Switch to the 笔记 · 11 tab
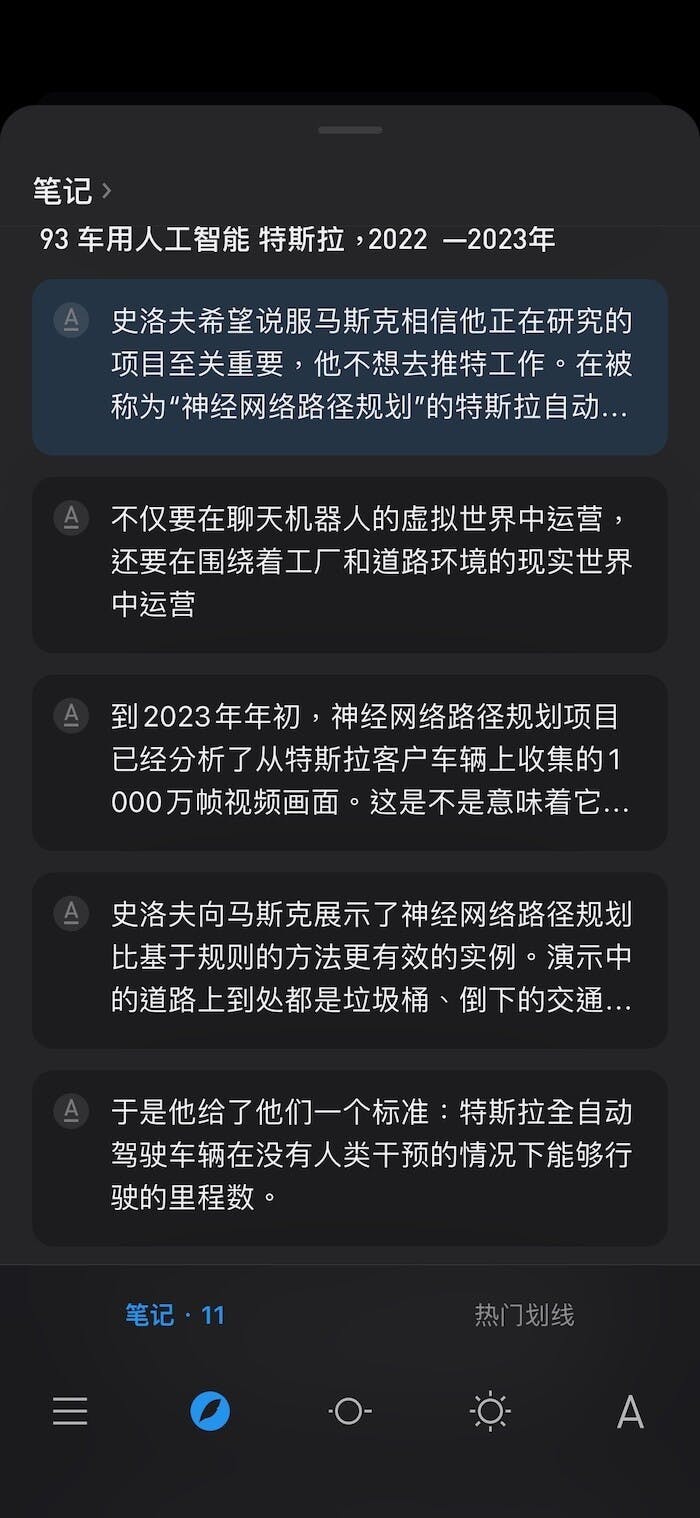700x1518 pixels. pos(175,1314)
